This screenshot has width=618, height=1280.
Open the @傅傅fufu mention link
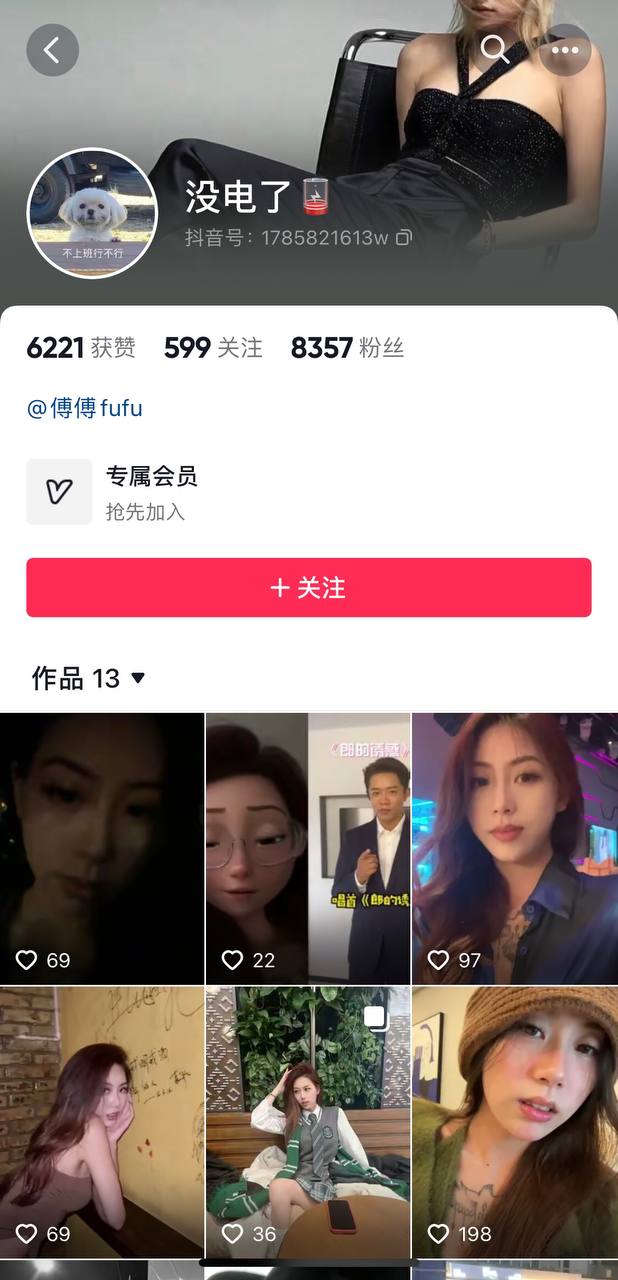click(x=84, y=408)
